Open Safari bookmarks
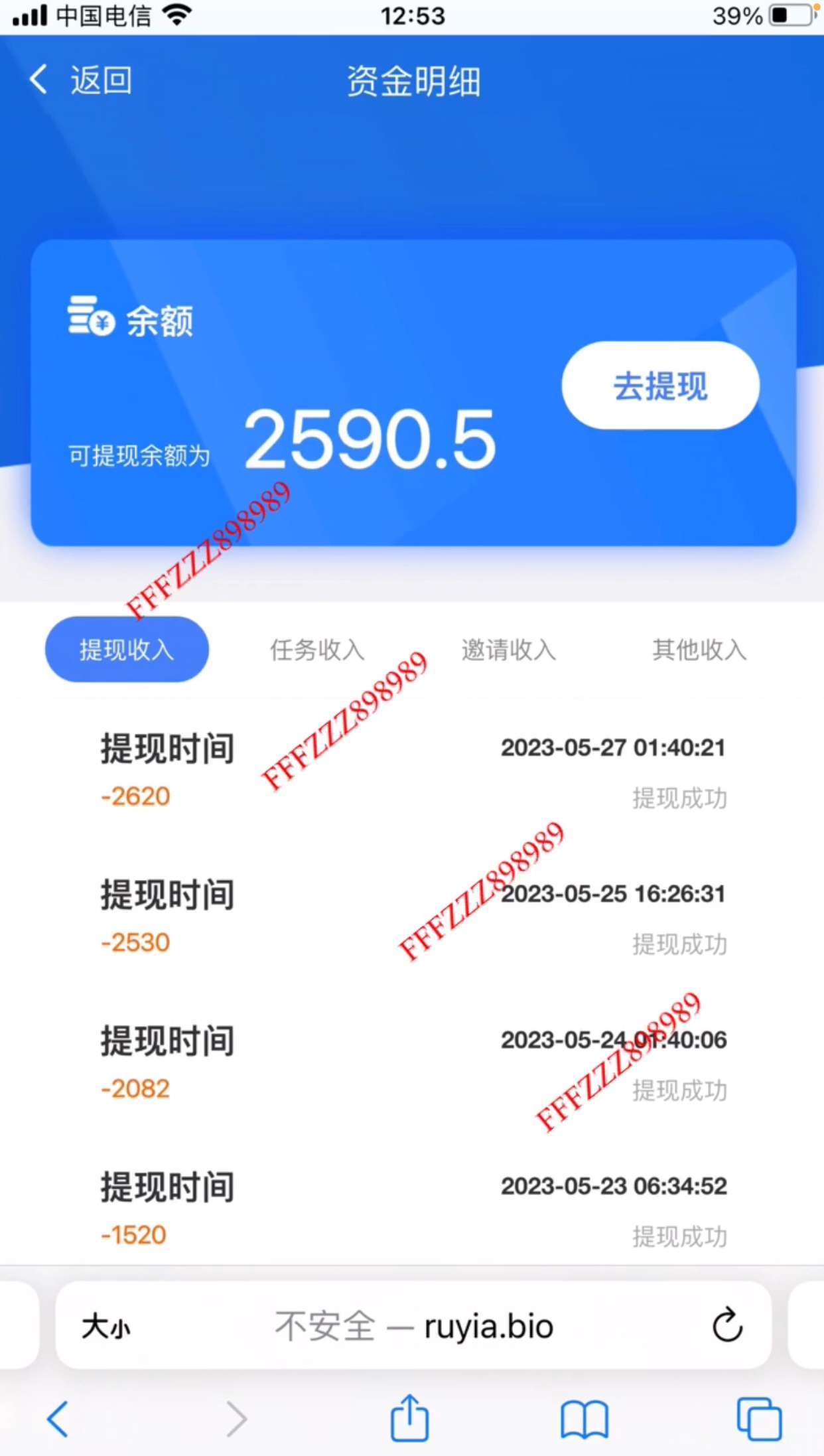Image resolution: width=824 pixels, height=1456 pixels. pos(584,1419)
